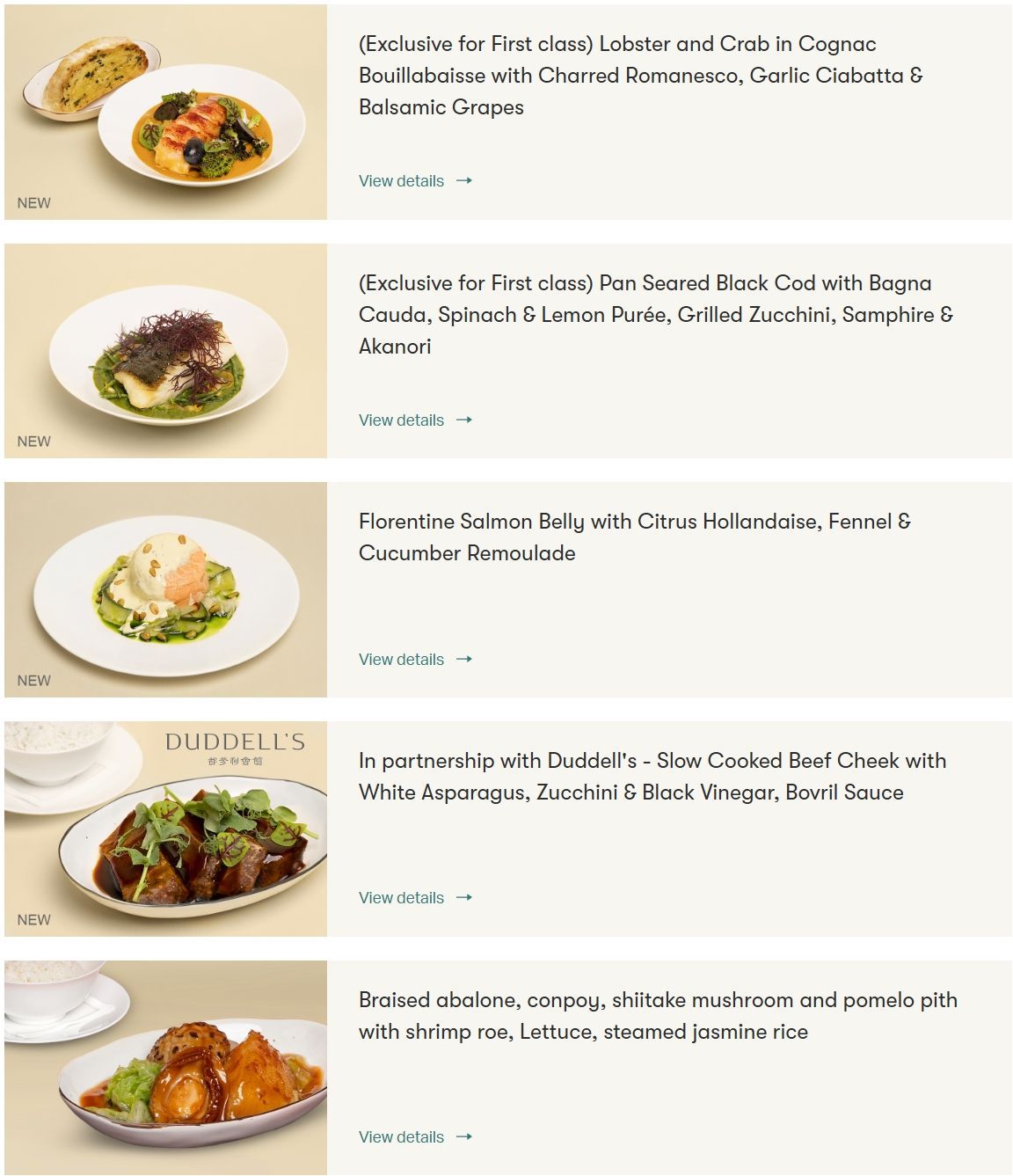Open the Braised abalone dish photo

(165, 1068)
